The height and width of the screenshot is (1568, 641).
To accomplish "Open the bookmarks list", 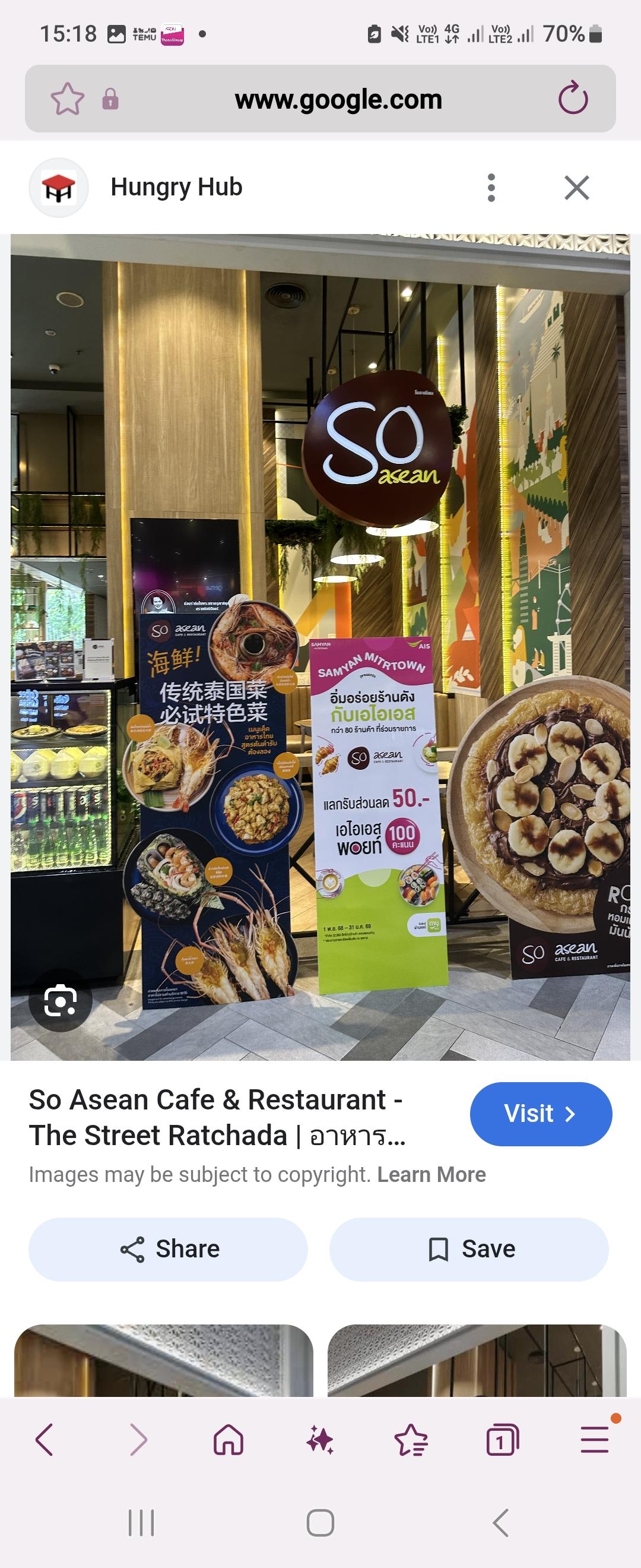I will 411,1440.
